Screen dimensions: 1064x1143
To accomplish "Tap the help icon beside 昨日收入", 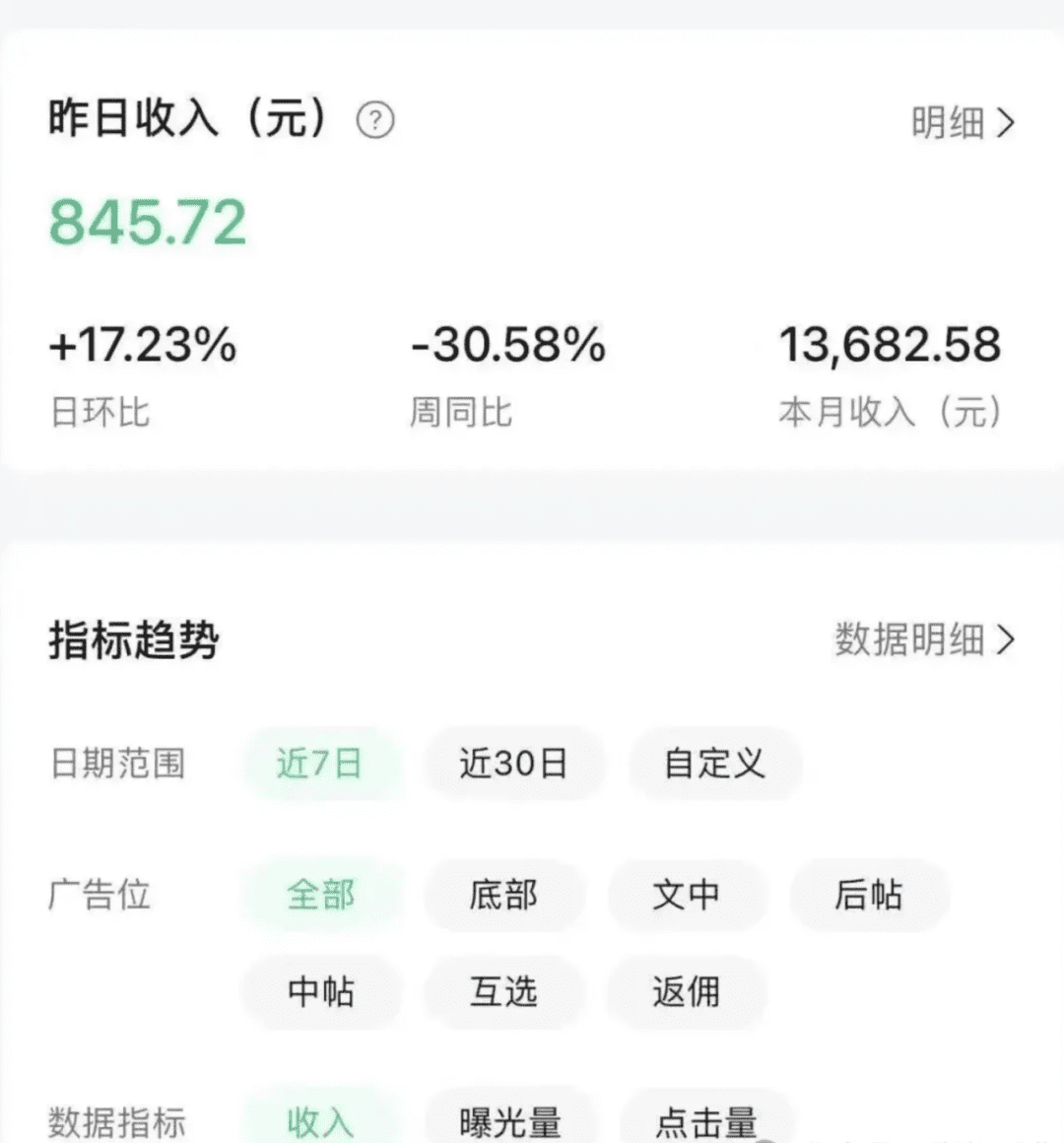I will [x=374, y=120].
